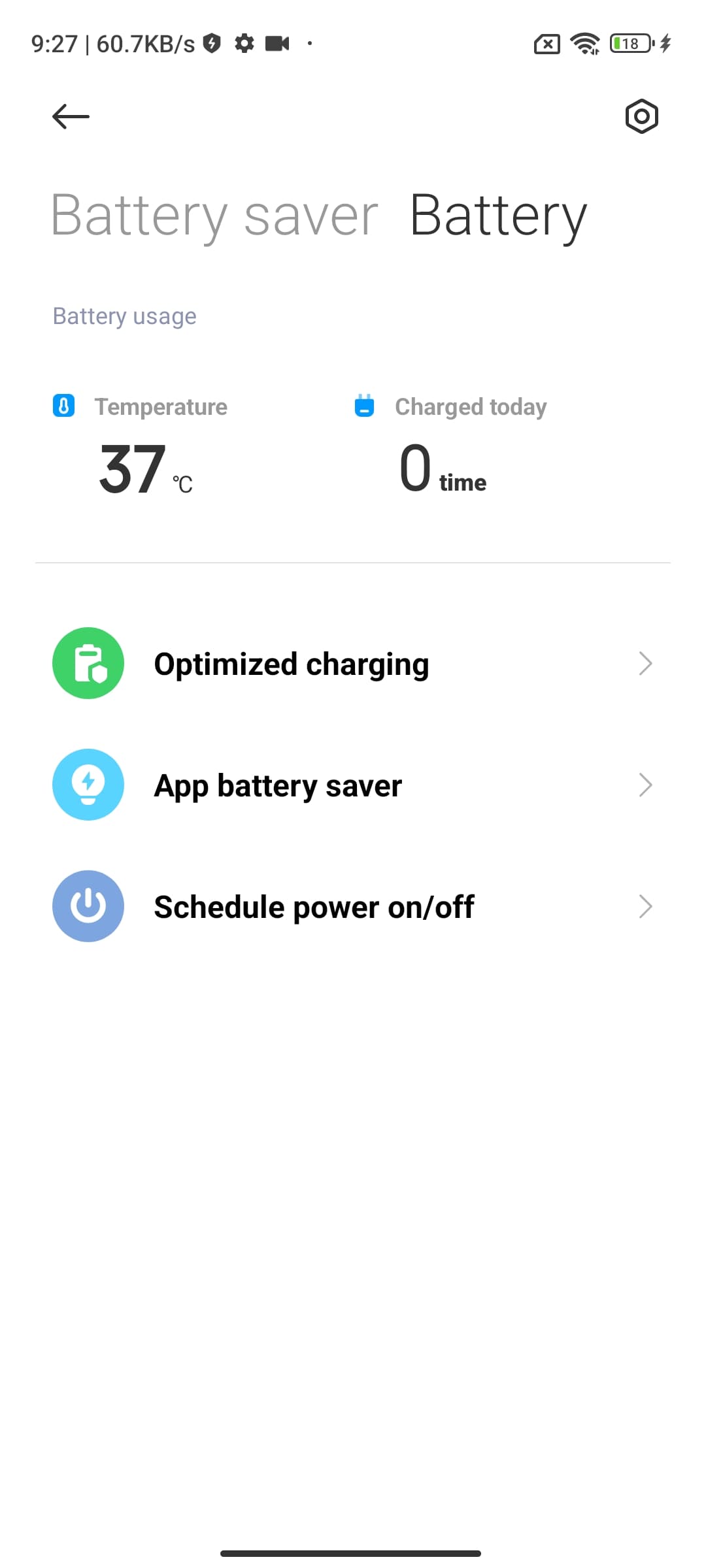706x1568 pixels.
Task: Open Optimized charging settings
Action: pyautogui.click(x=353, y=664)
